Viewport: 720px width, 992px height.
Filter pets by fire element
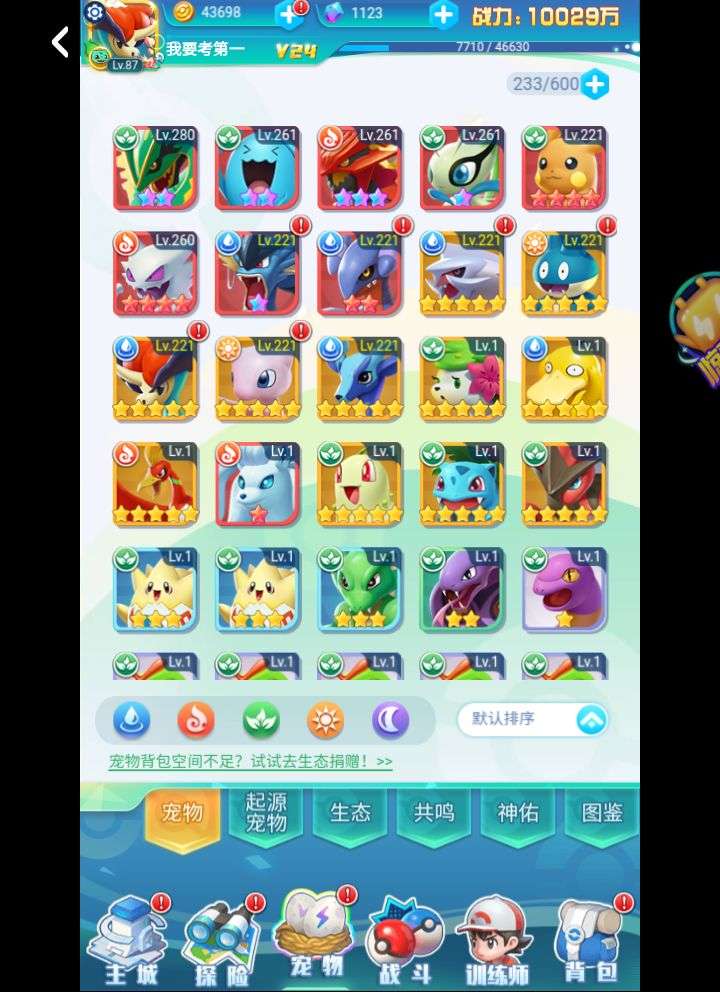(196, 720)
